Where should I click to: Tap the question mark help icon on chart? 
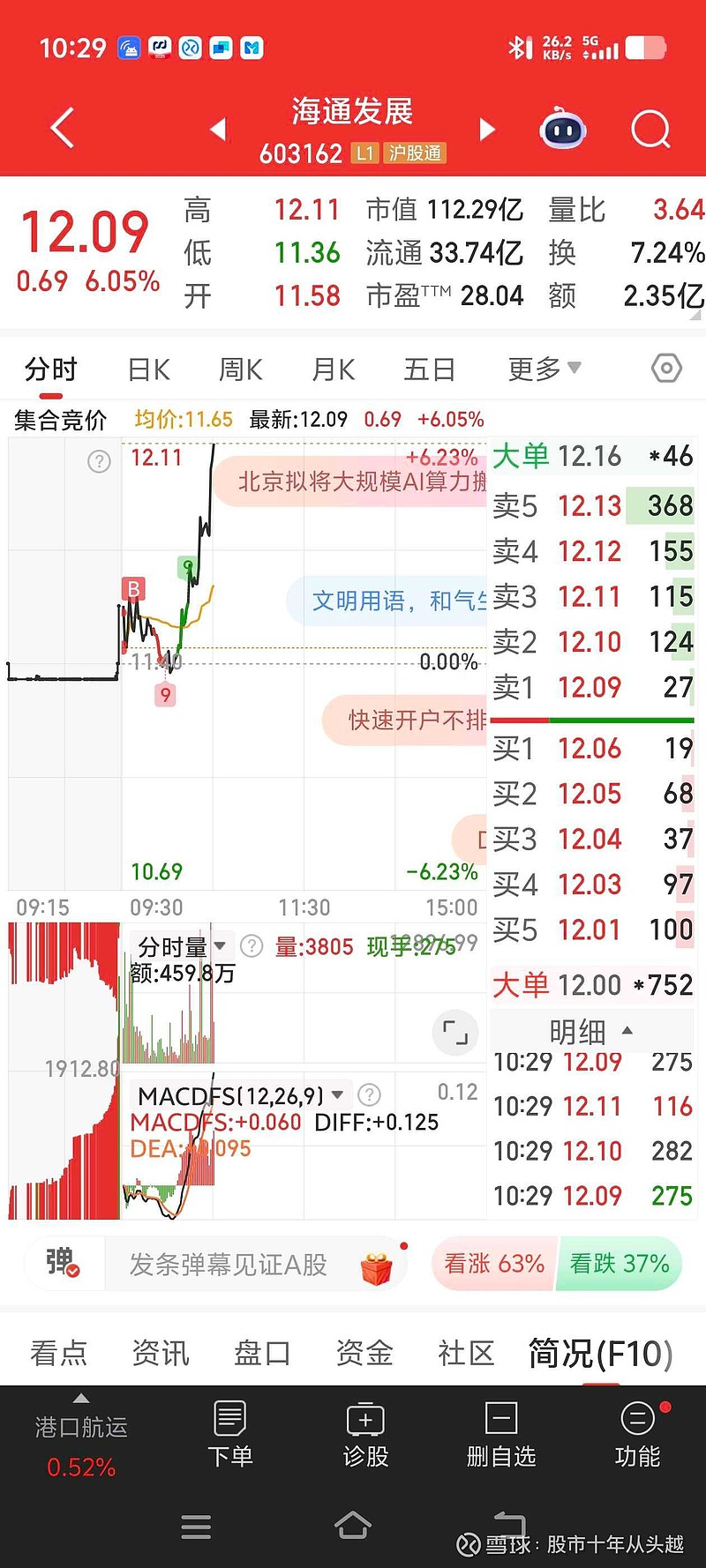(99, 462)
